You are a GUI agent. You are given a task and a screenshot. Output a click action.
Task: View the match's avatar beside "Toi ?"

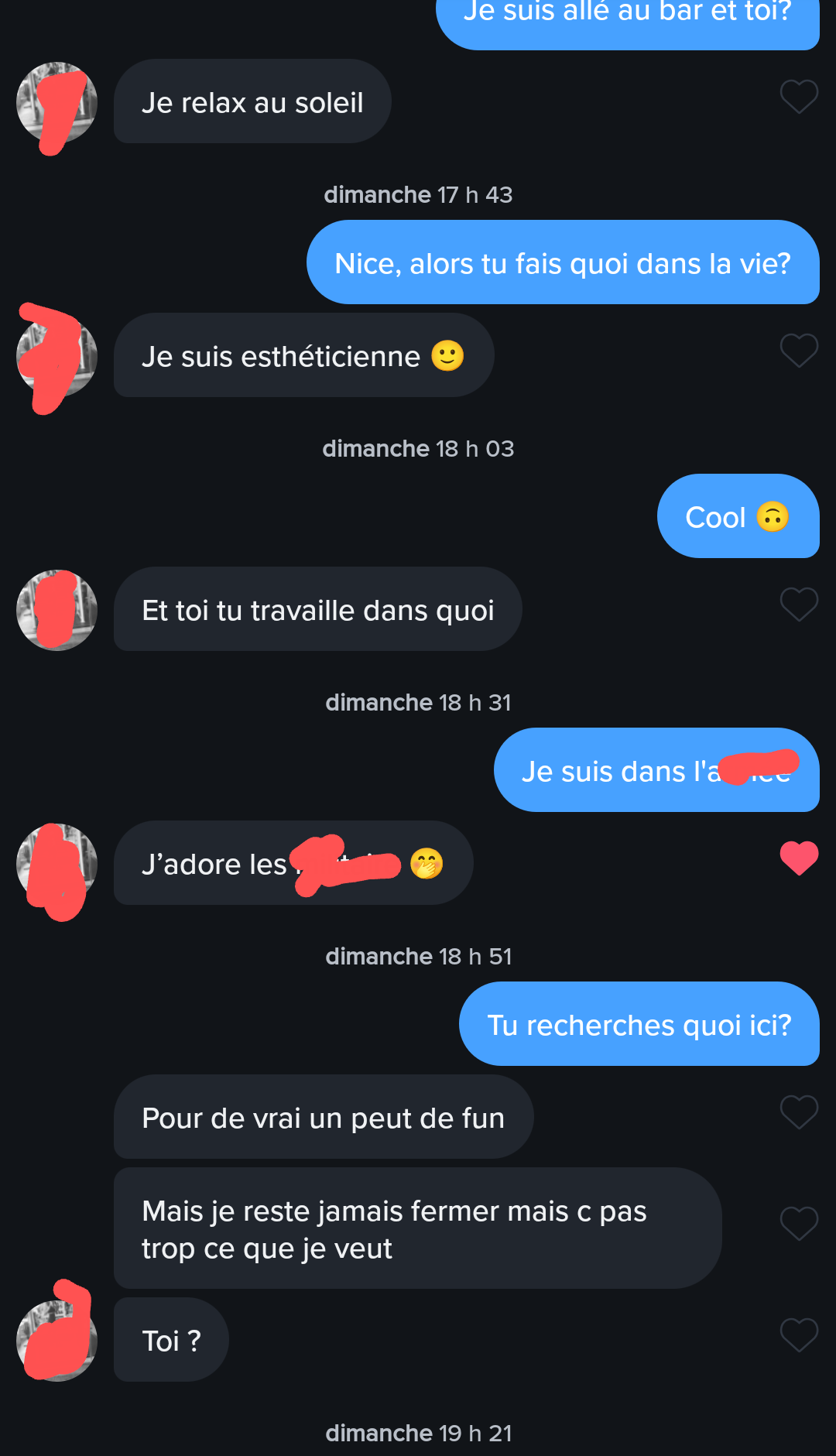57,1341
